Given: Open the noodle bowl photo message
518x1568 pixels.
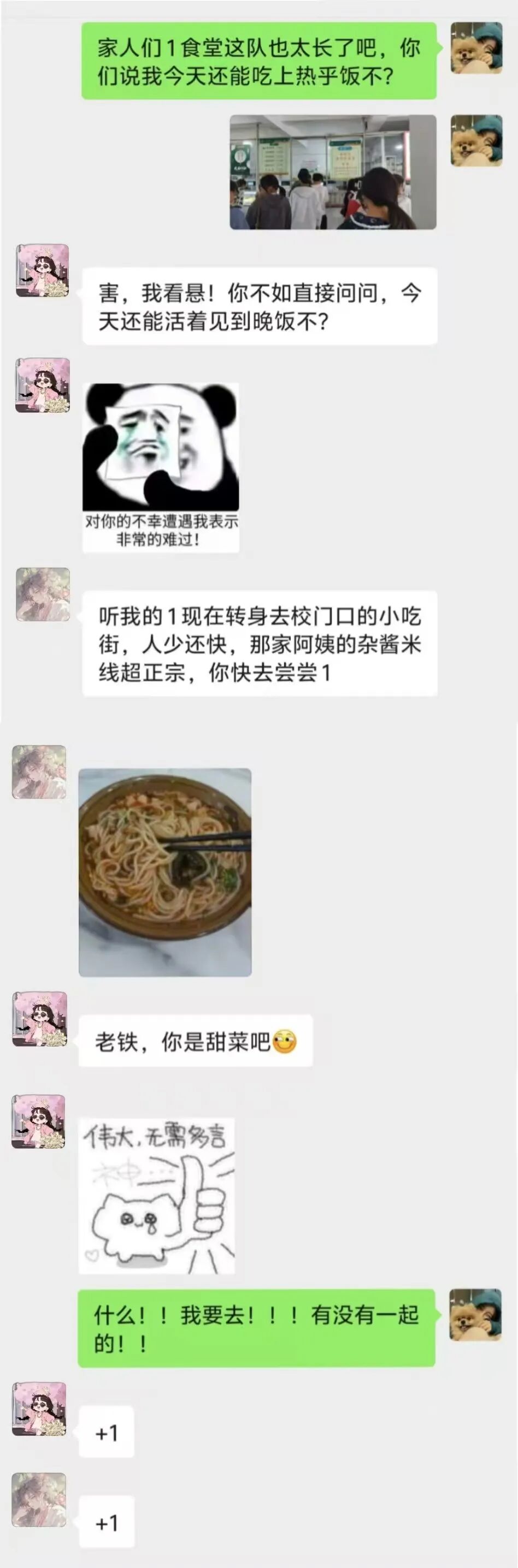Looking at the screenshot, I should tap(165, 872).
